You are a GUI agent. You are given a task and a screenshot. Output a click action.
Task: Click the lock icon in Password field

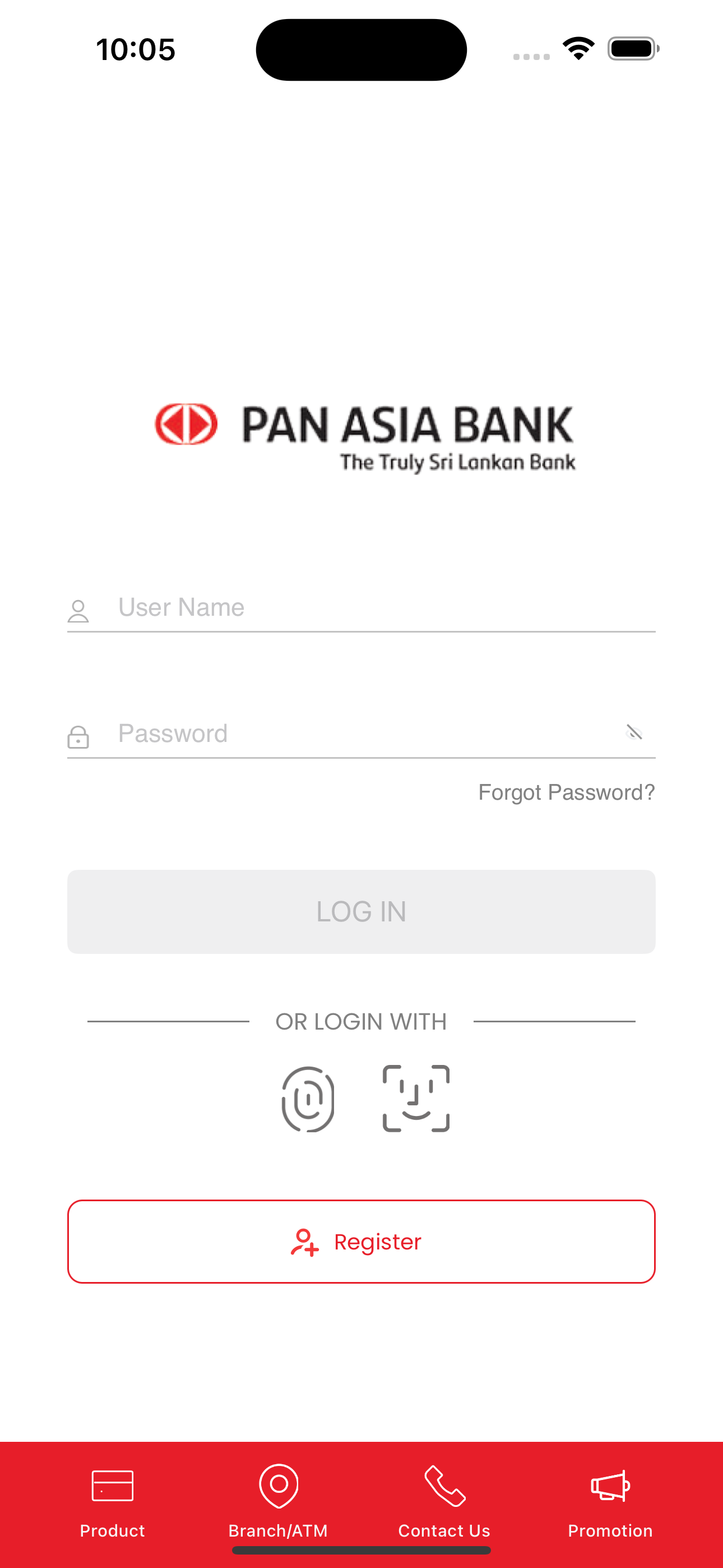pyautogui.click(x=78, y=736)
